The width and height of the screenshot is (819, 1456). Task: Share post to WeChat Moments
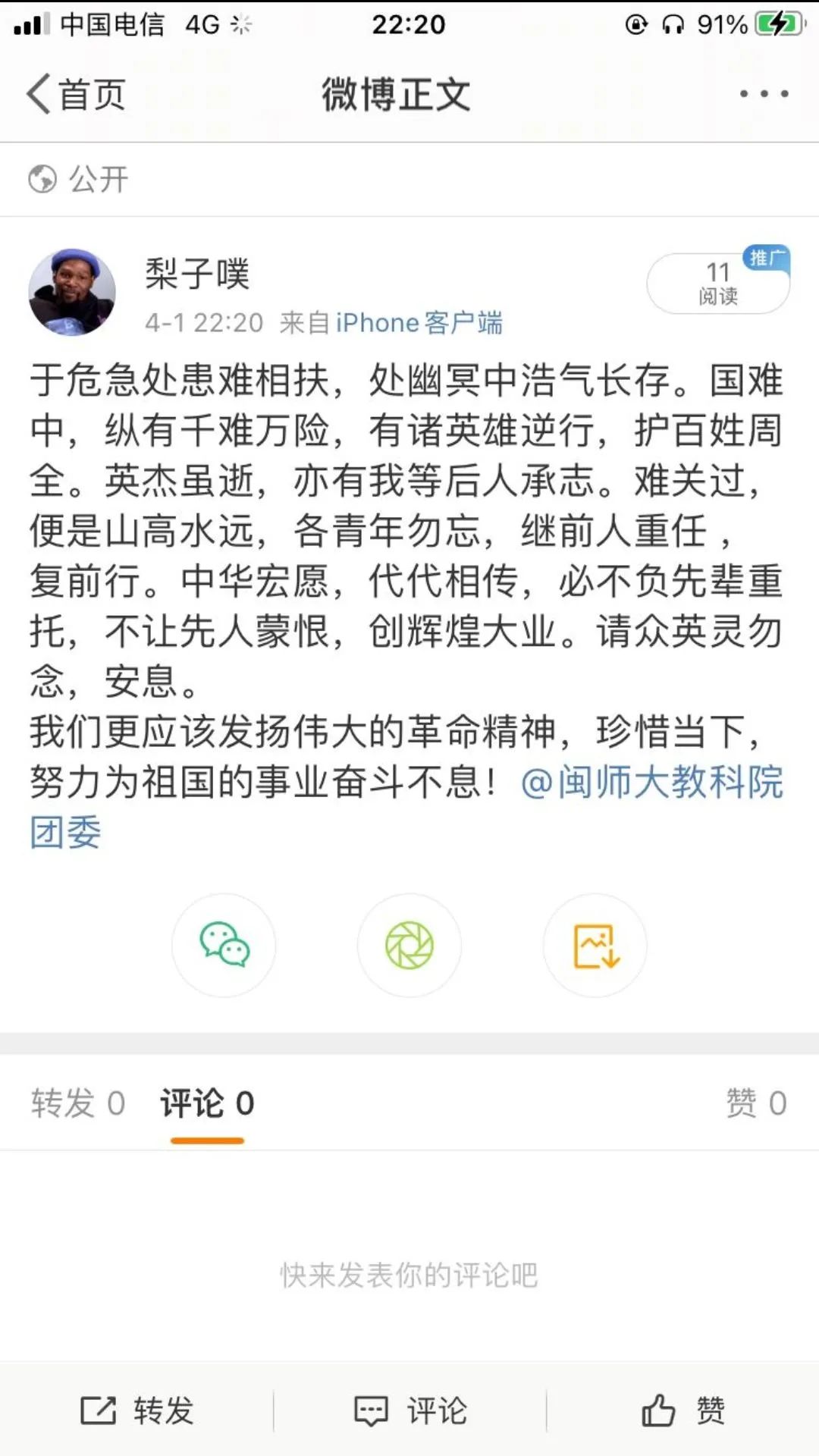409,945
